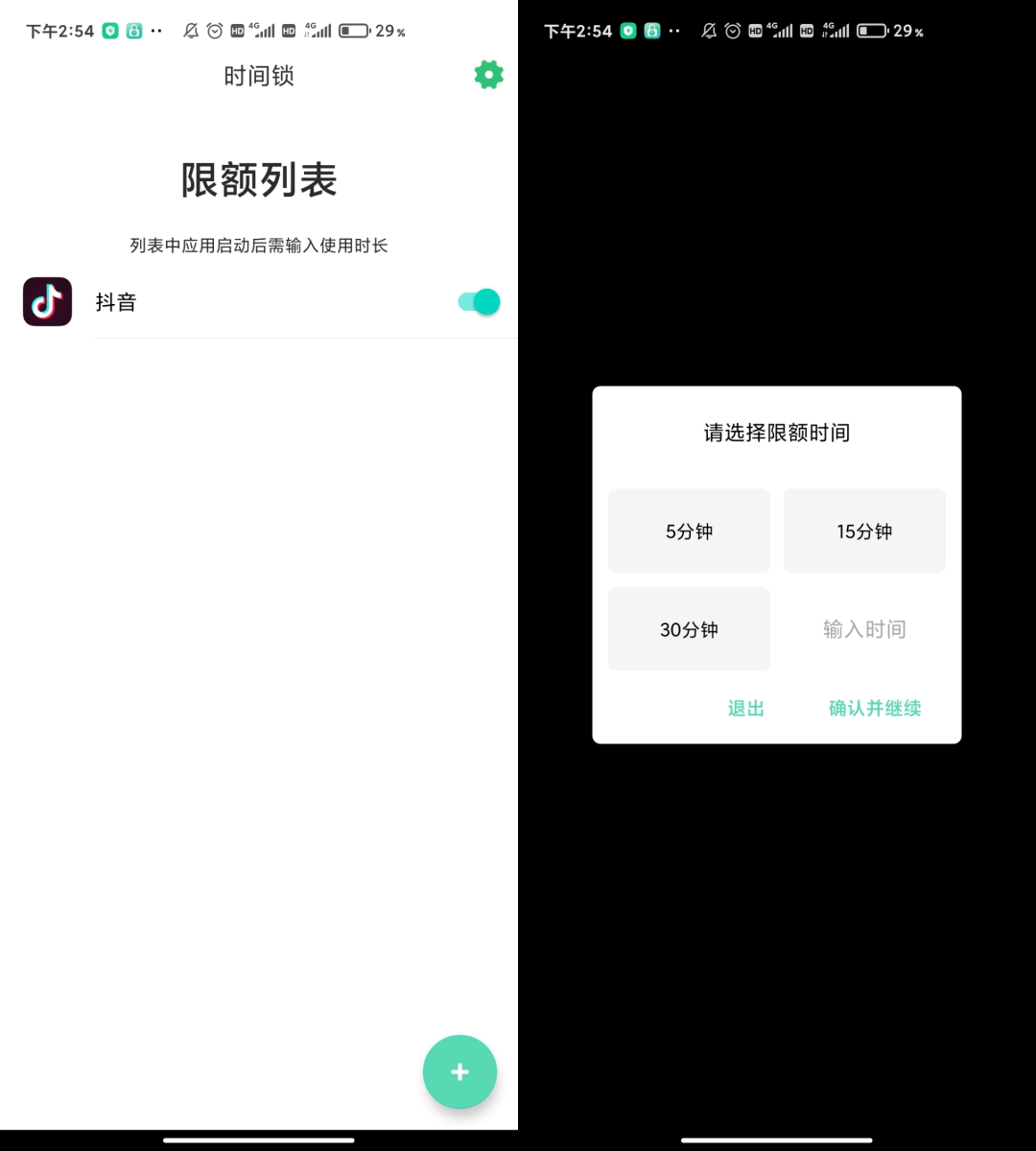Tap 退出 to leave the dialog
The image size is (1036, 1151).
tap(745, 709)
